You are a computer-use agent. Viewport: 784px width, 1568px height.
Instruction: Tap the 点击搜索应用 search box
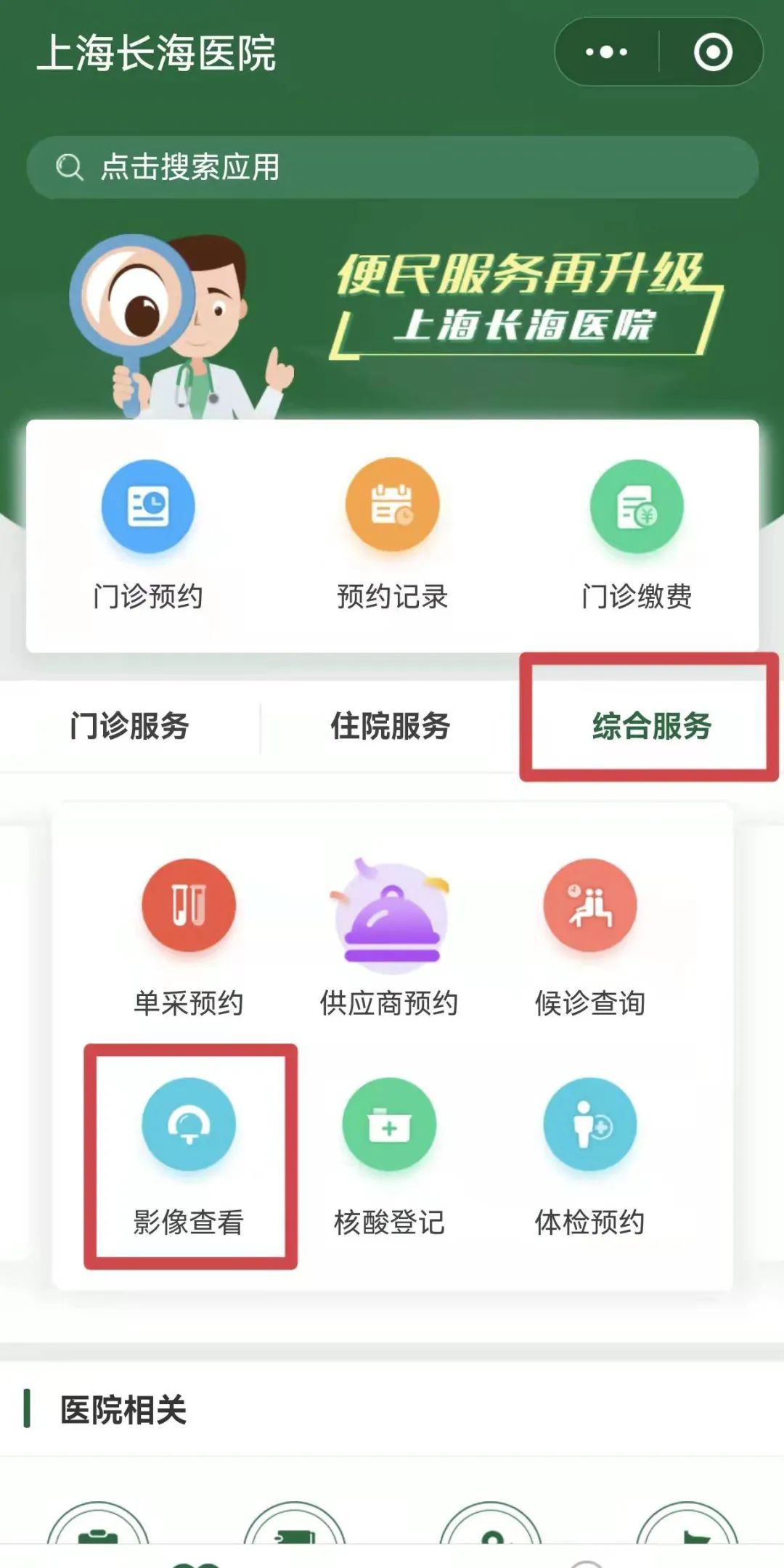tap(392, 167)
